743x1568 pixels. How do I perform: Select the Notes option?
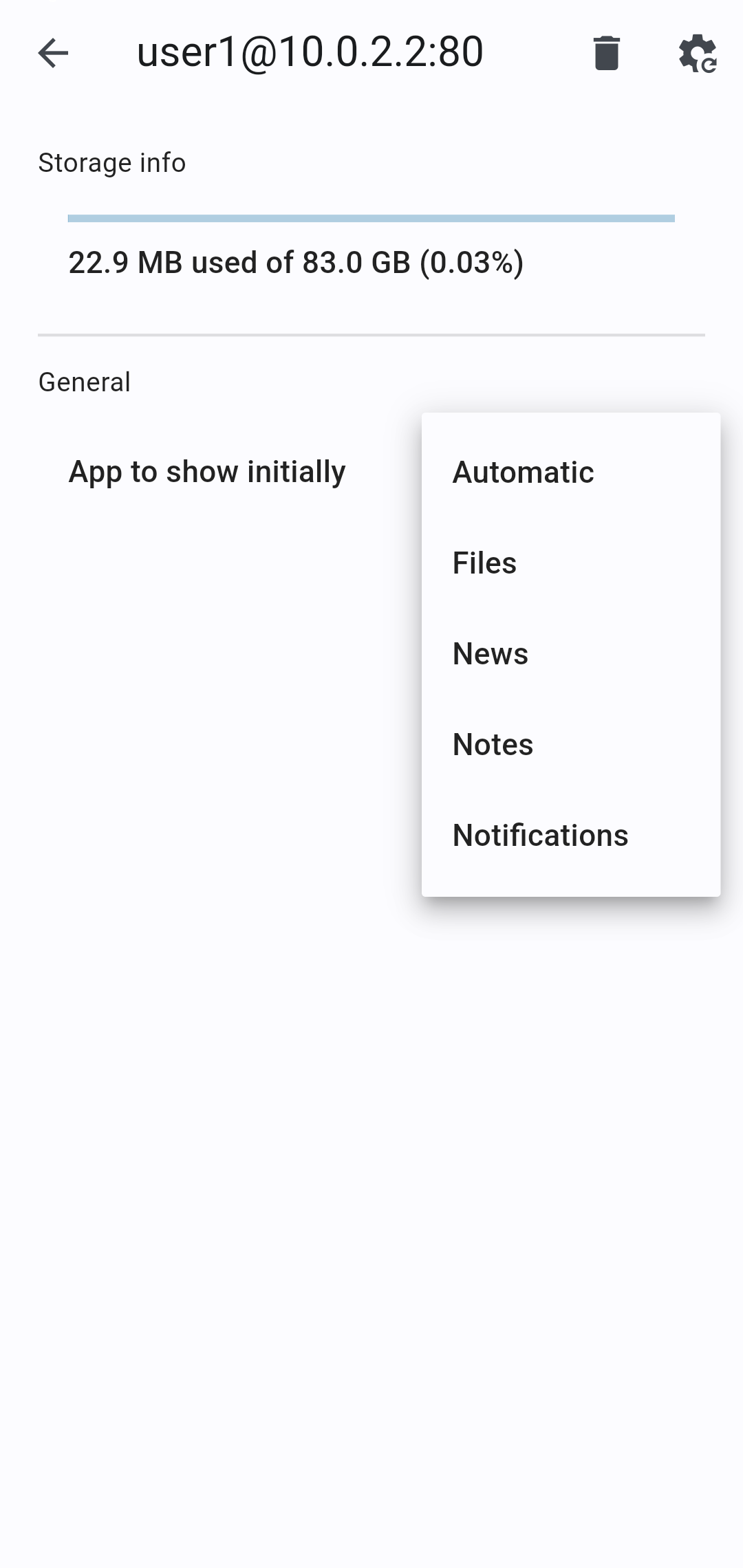[571, 745]
